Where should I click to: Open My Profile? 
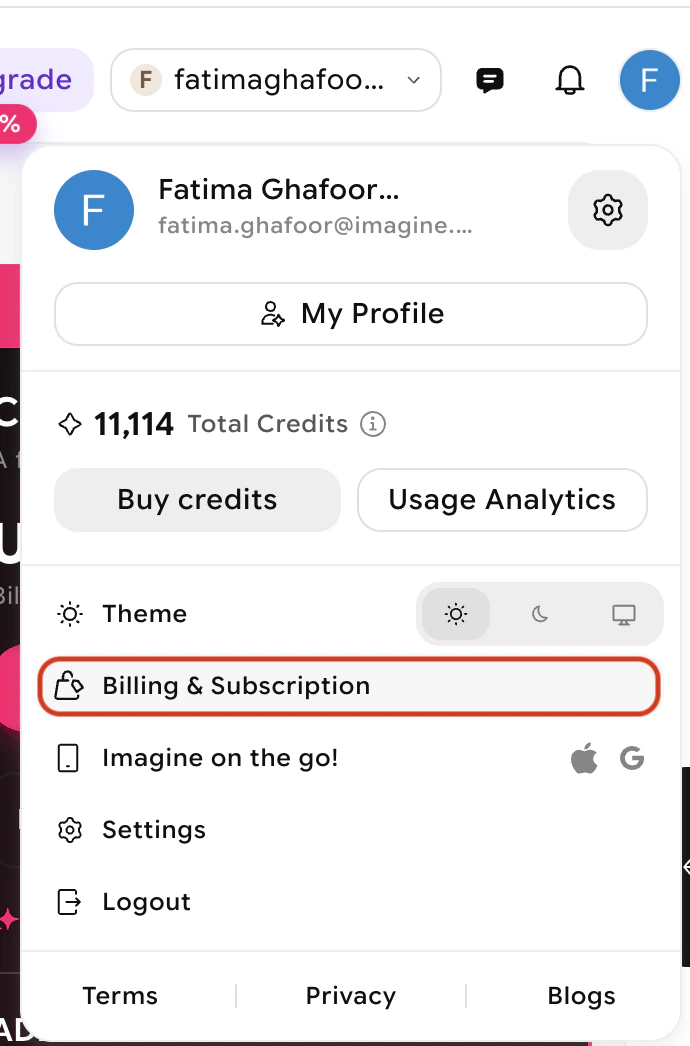[351, 314]
